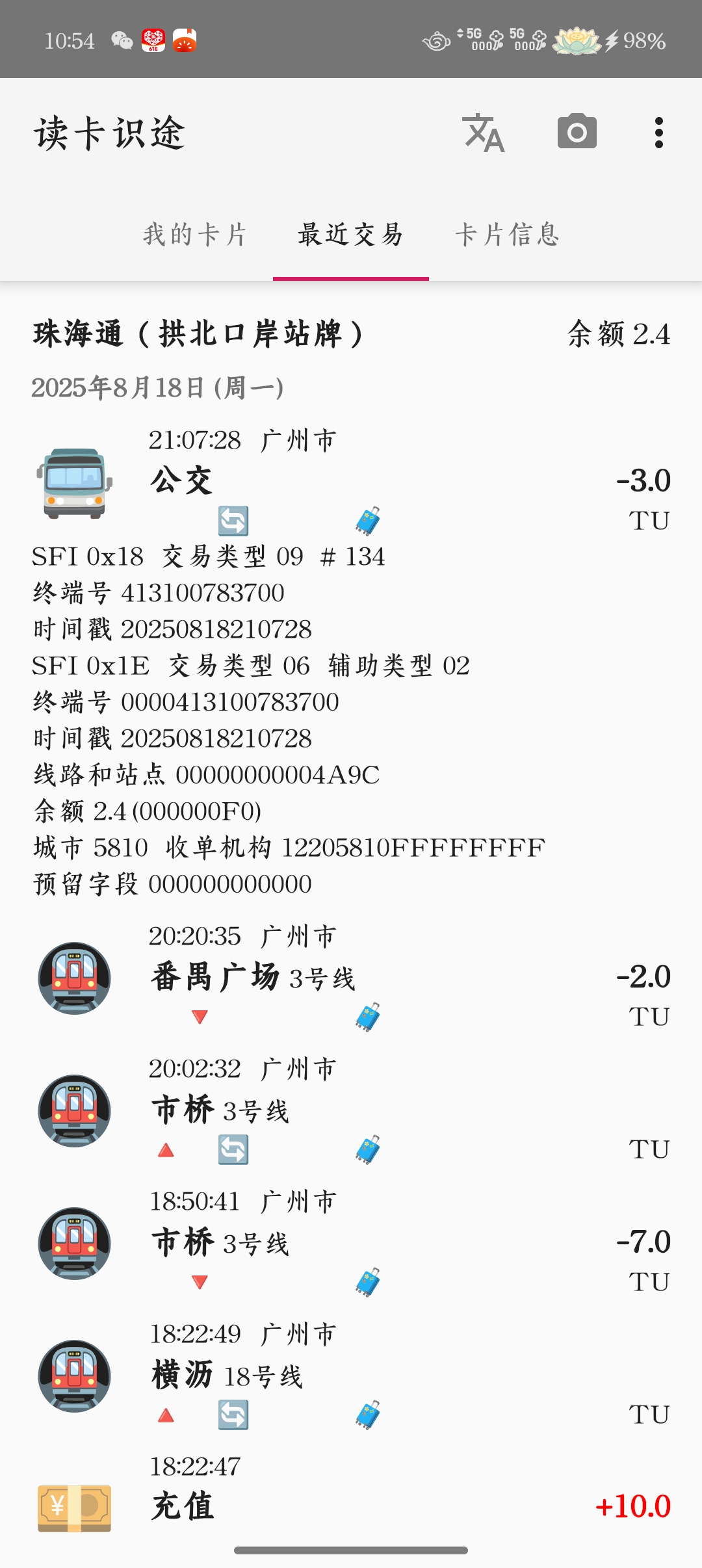Open the 市桥 3号线 20:02:32 entry record
The width and height of the screenshot is (702, 1568).
[x=351, y=1110]
